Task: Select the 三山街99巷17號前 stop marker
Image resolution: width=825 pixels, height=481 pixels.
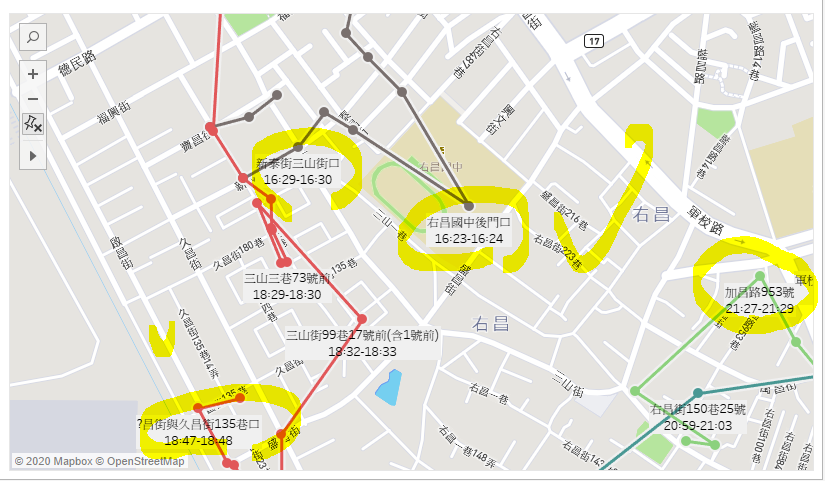Action: pyautogui.click(x=362, y=319)
